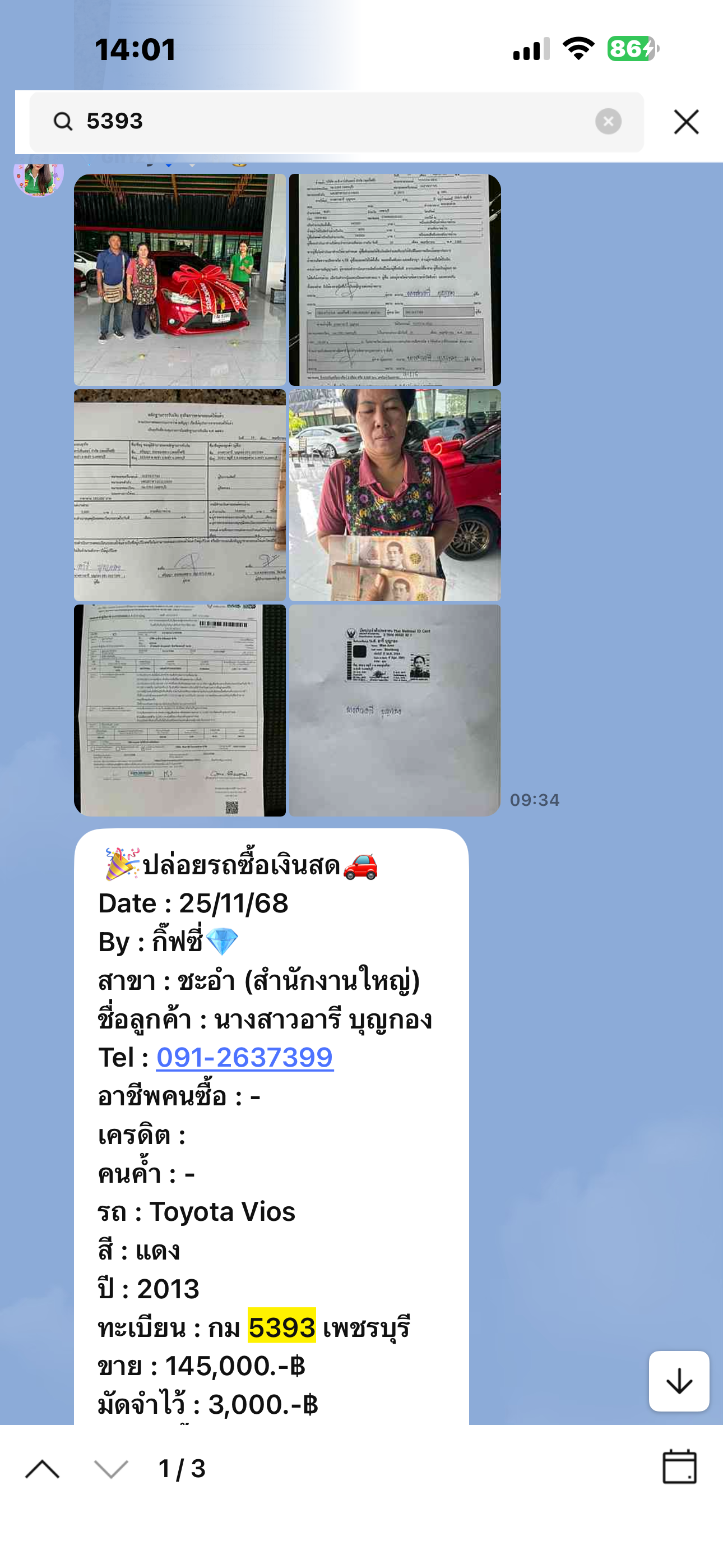Viewport: 723px width, 1568px height.
Task: Tap the search field containing 5393
Action: [328, 122]
